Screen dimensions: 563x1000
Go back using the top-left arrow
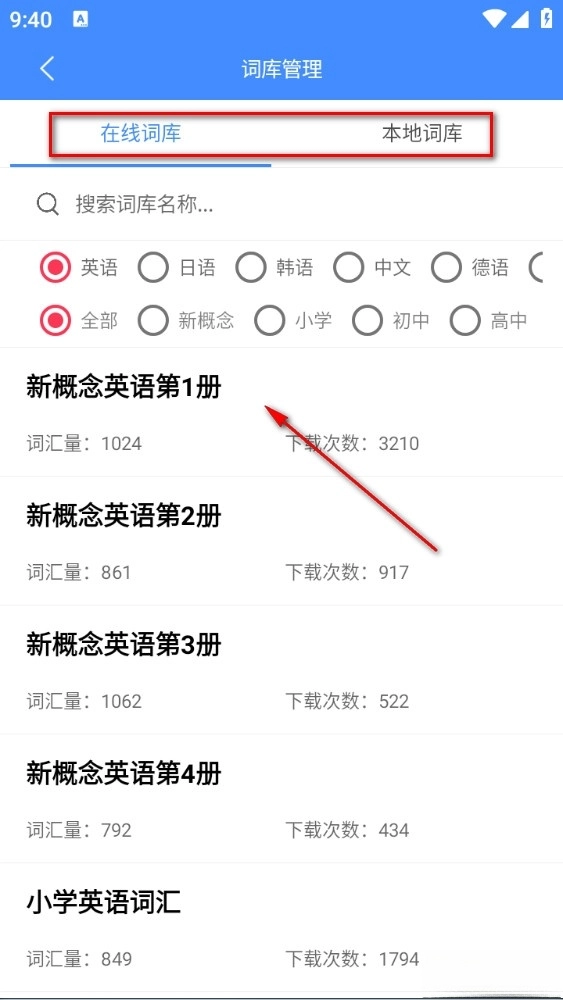click(x=47, y=68)
